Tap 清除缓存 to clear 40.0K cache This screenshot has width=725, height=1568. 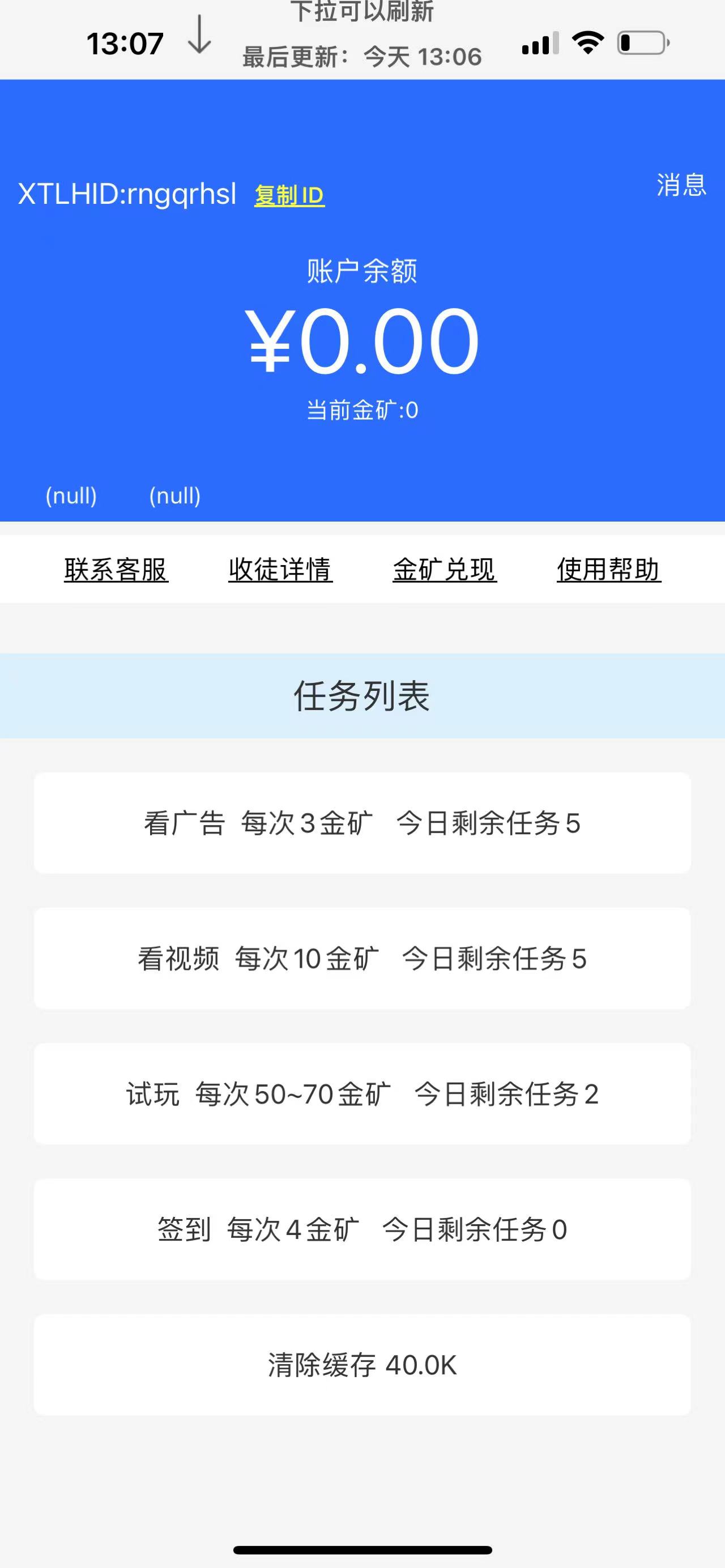pos(362,1365)
